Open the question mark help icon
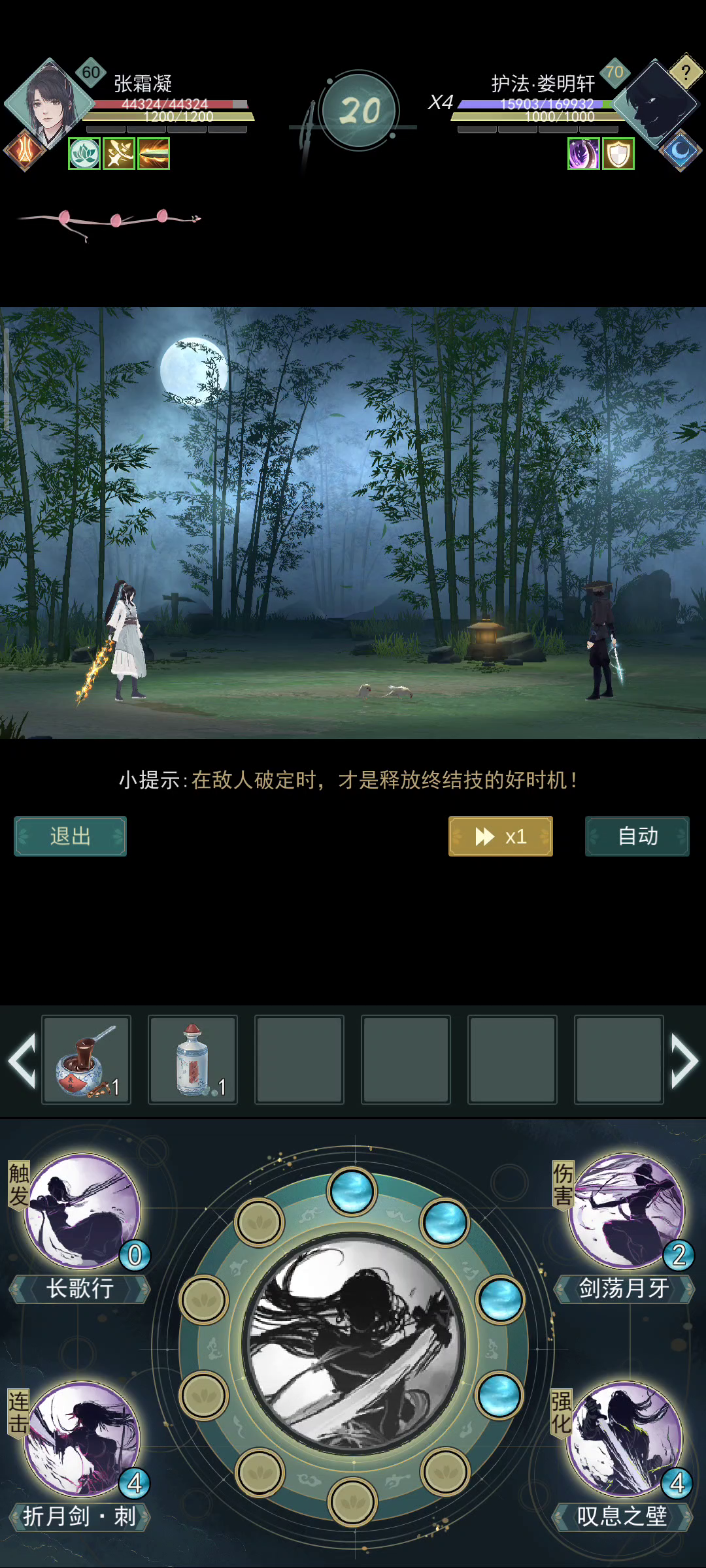Screen dimensions: 706x1568 point(685,72)
